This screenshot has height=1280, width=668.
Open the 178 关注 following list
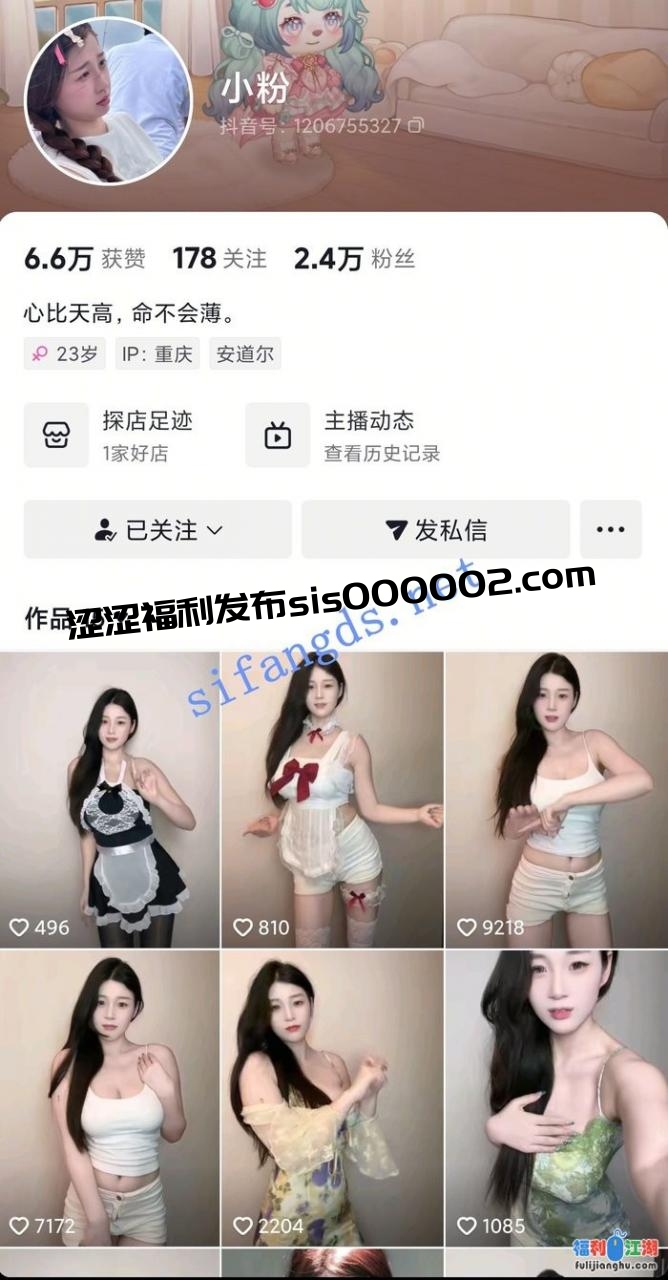pyautogui.click(x=219, y=259)
